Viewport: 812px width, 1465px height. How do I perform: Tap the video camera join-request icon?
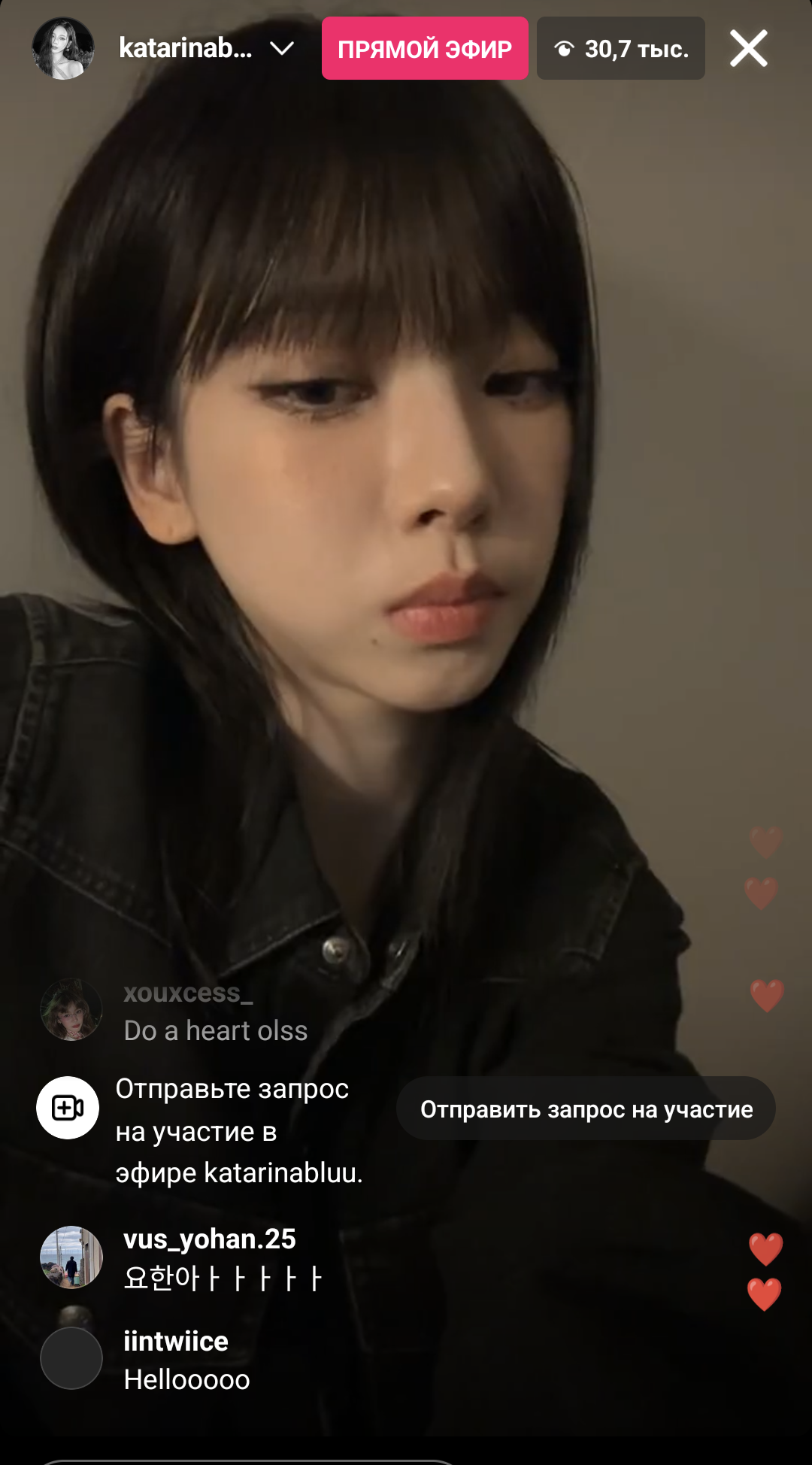click(x=68, y=1108)
